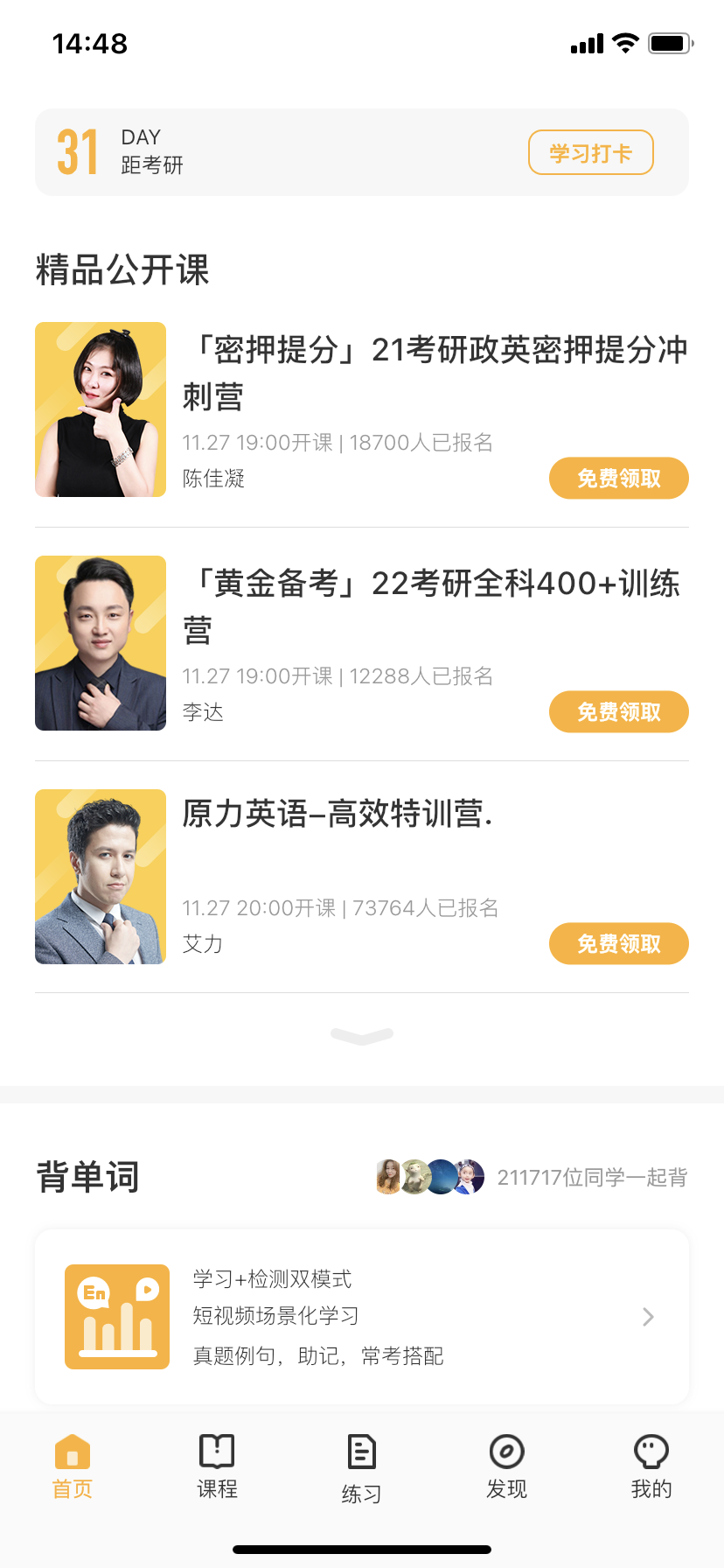Expand more public courses with the down arrow
Screen dimensions: 724x1568
point(362,1036)
